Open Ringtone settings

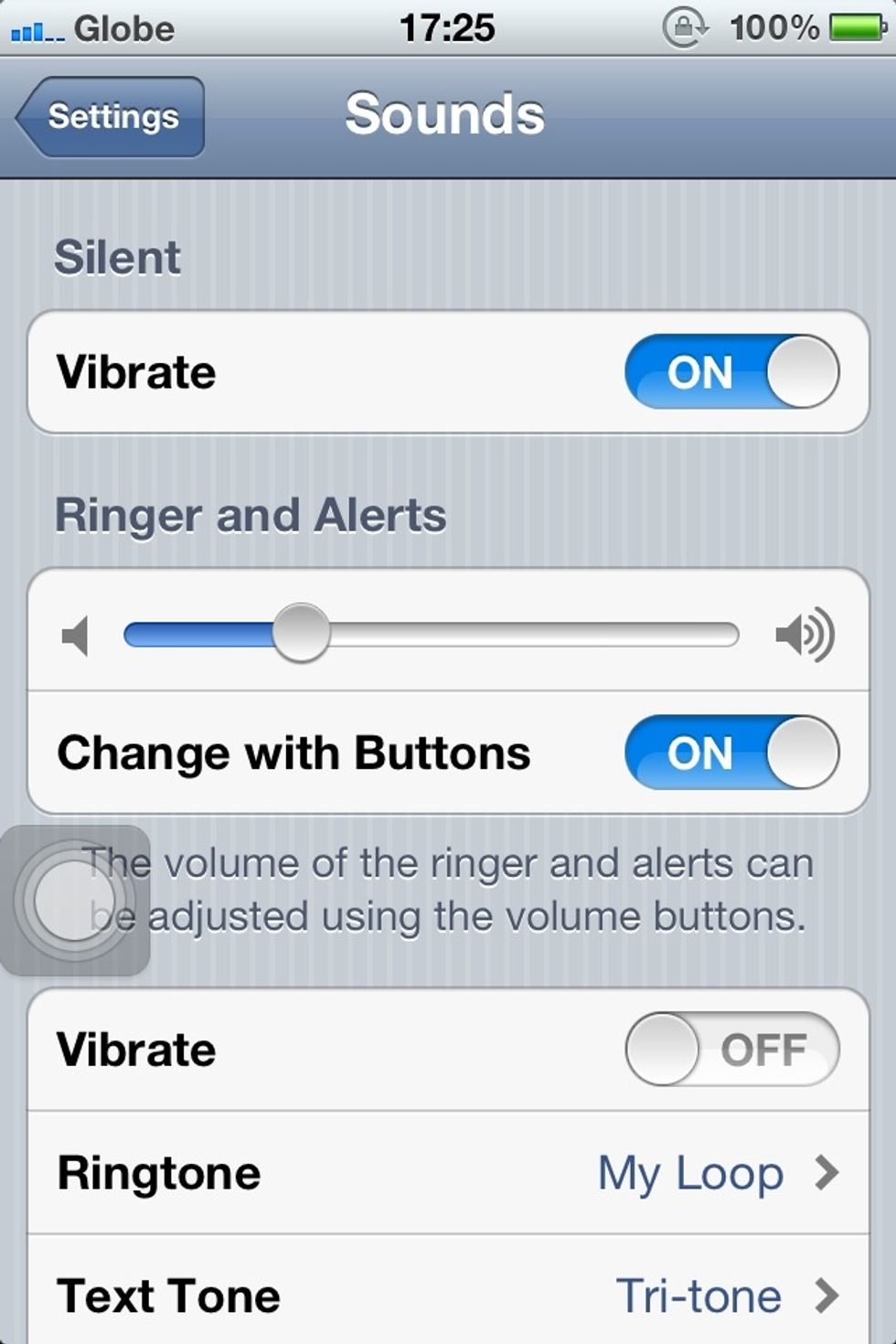click(448, 1173)
